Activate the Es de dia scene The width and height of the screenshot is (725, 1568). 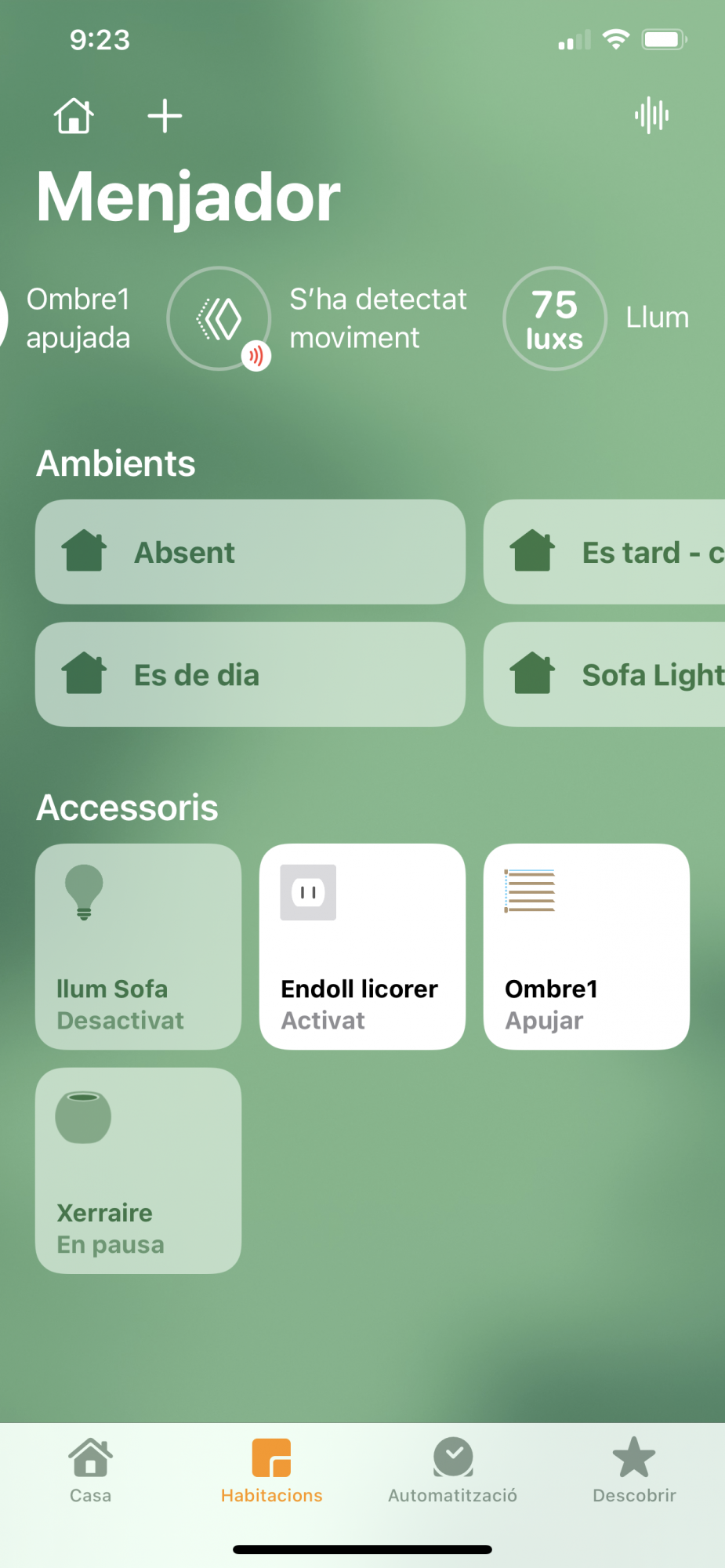250,674
